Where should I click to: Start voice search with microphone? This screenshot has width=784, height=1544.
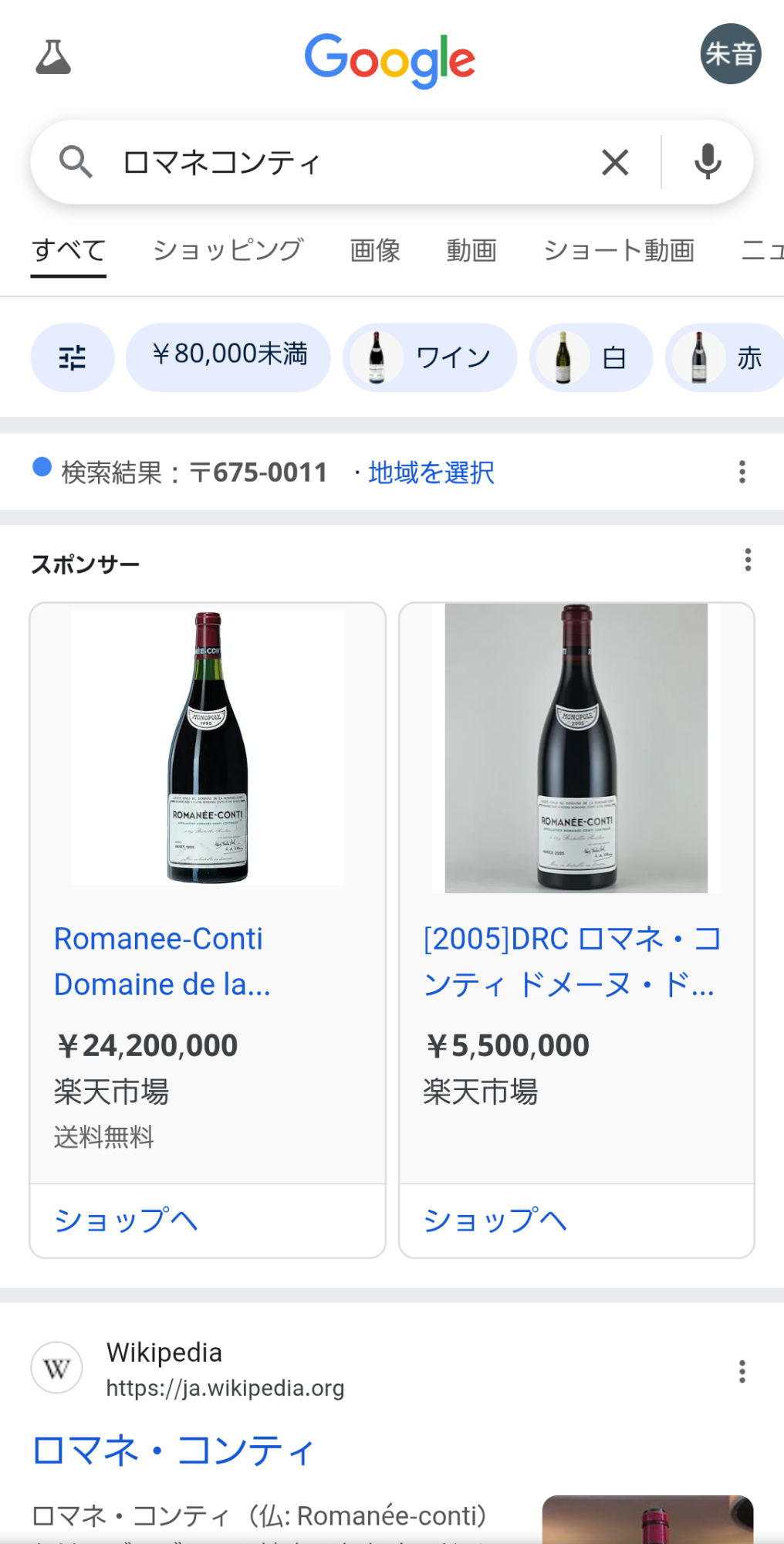(707, 162)
